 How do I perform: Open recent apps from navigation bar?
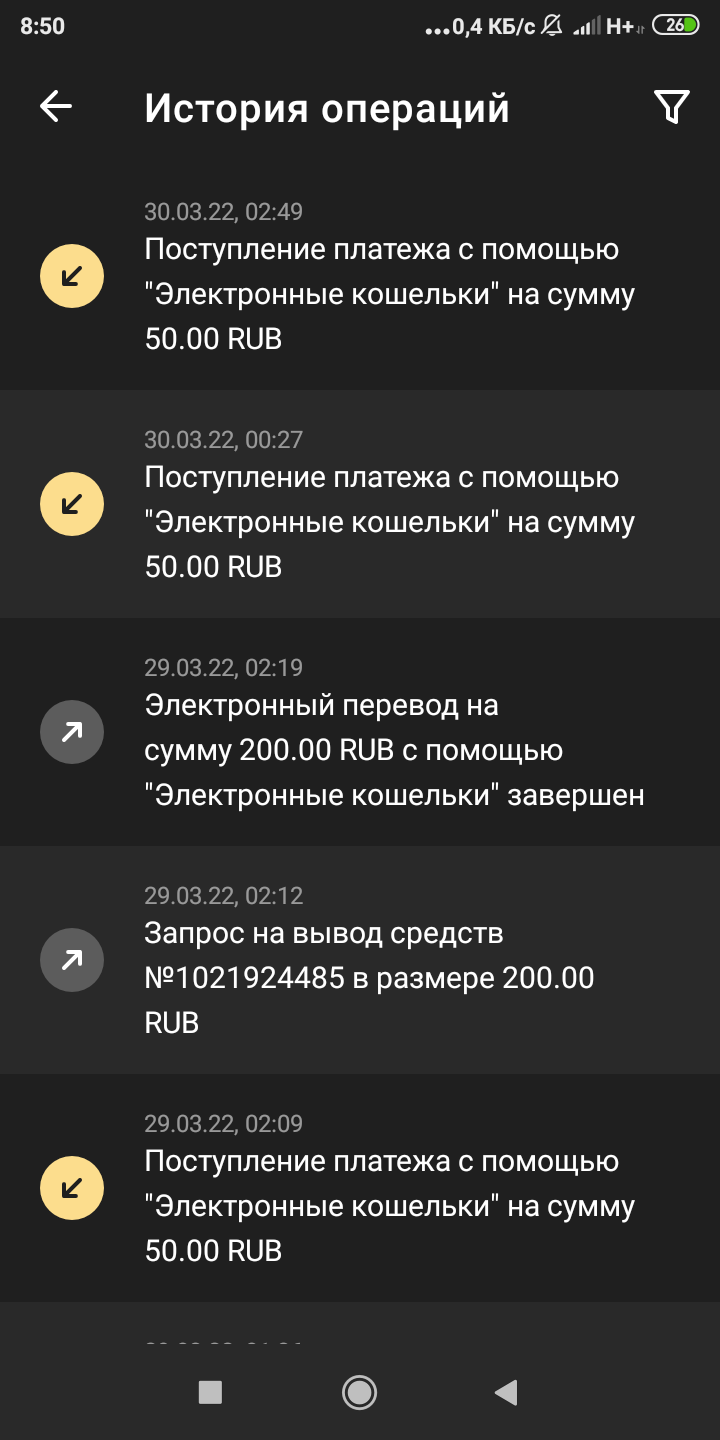click(x=210, y=1392)
